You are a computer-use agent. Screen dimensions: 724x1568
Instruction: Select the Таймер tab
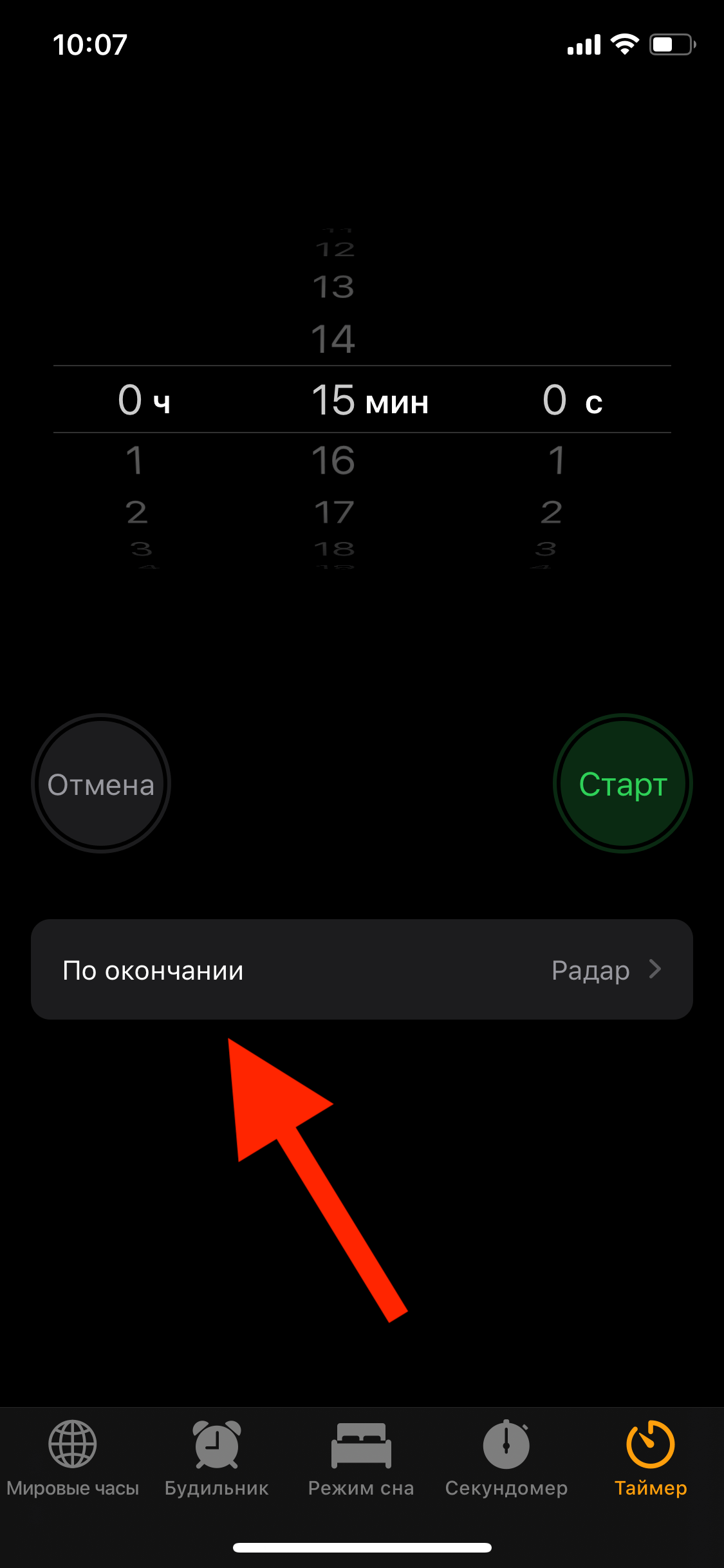tap(650, 1459)
